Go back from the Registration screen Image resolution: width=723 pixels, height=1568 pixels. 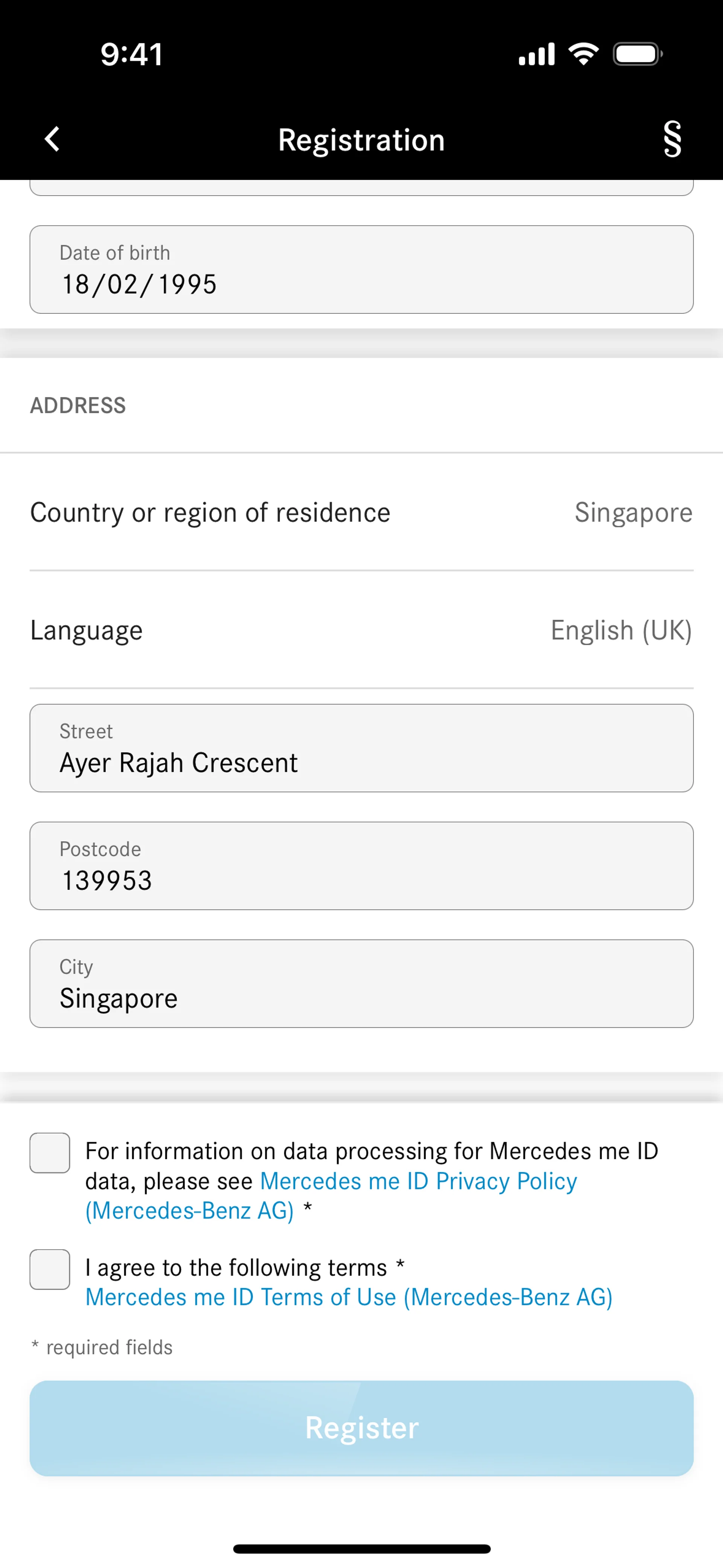(x=52, y=139)
